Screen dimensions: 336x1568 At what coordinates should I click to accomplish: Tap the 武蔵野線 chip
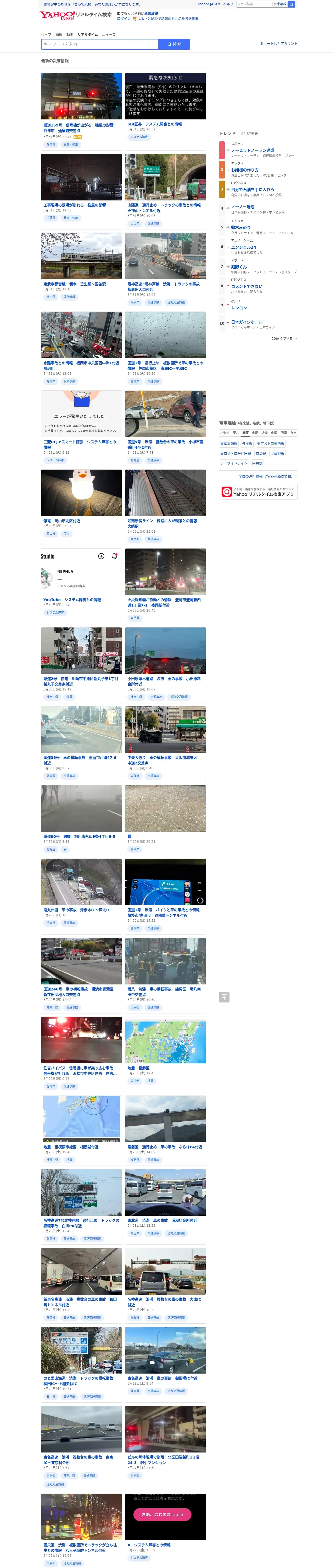pos(277,453)
